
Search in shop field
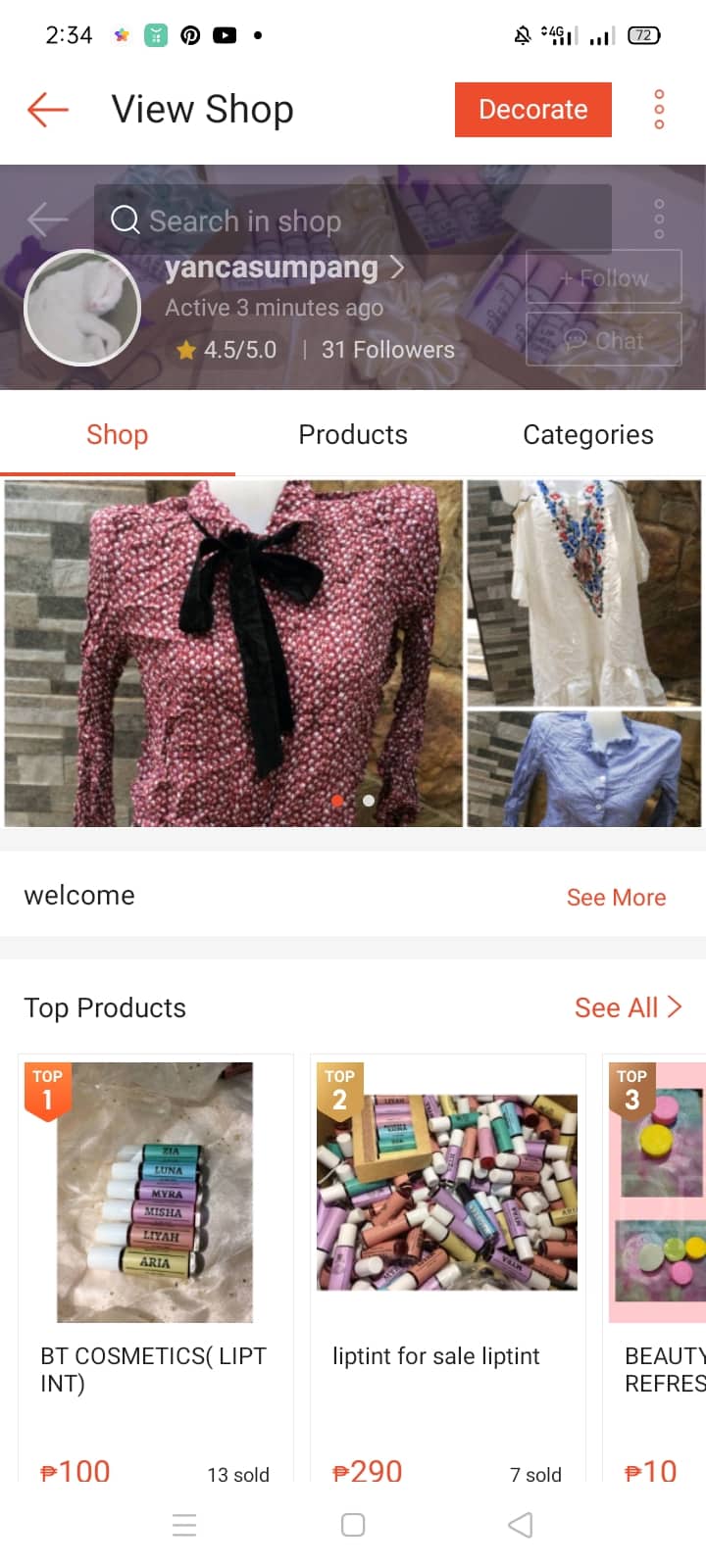click(353, 220)
